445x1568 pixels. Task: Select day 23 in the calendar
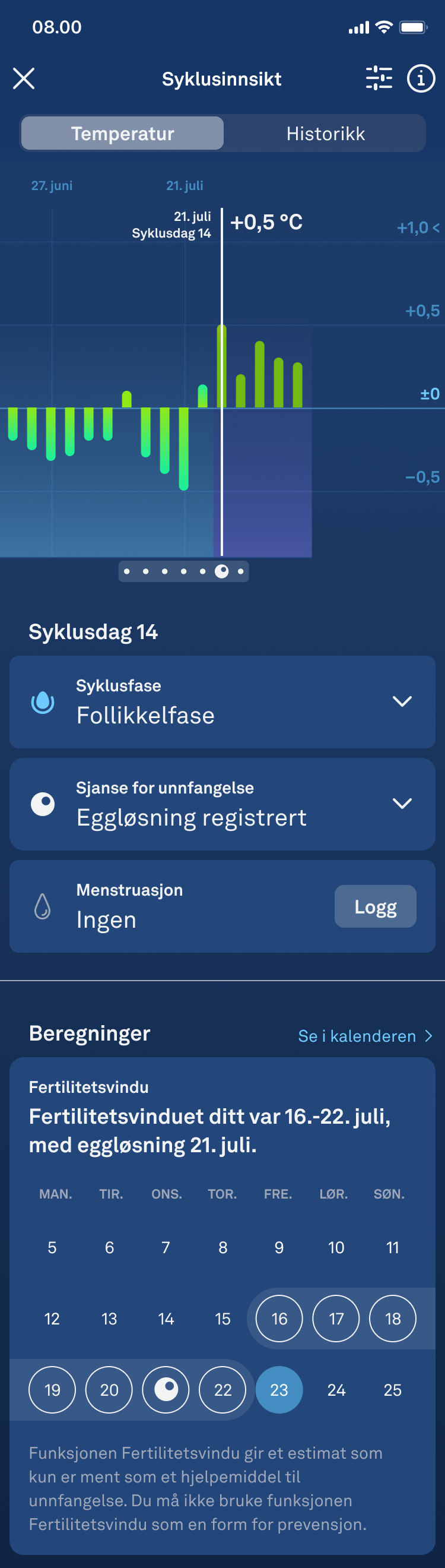pos(279,1390)
